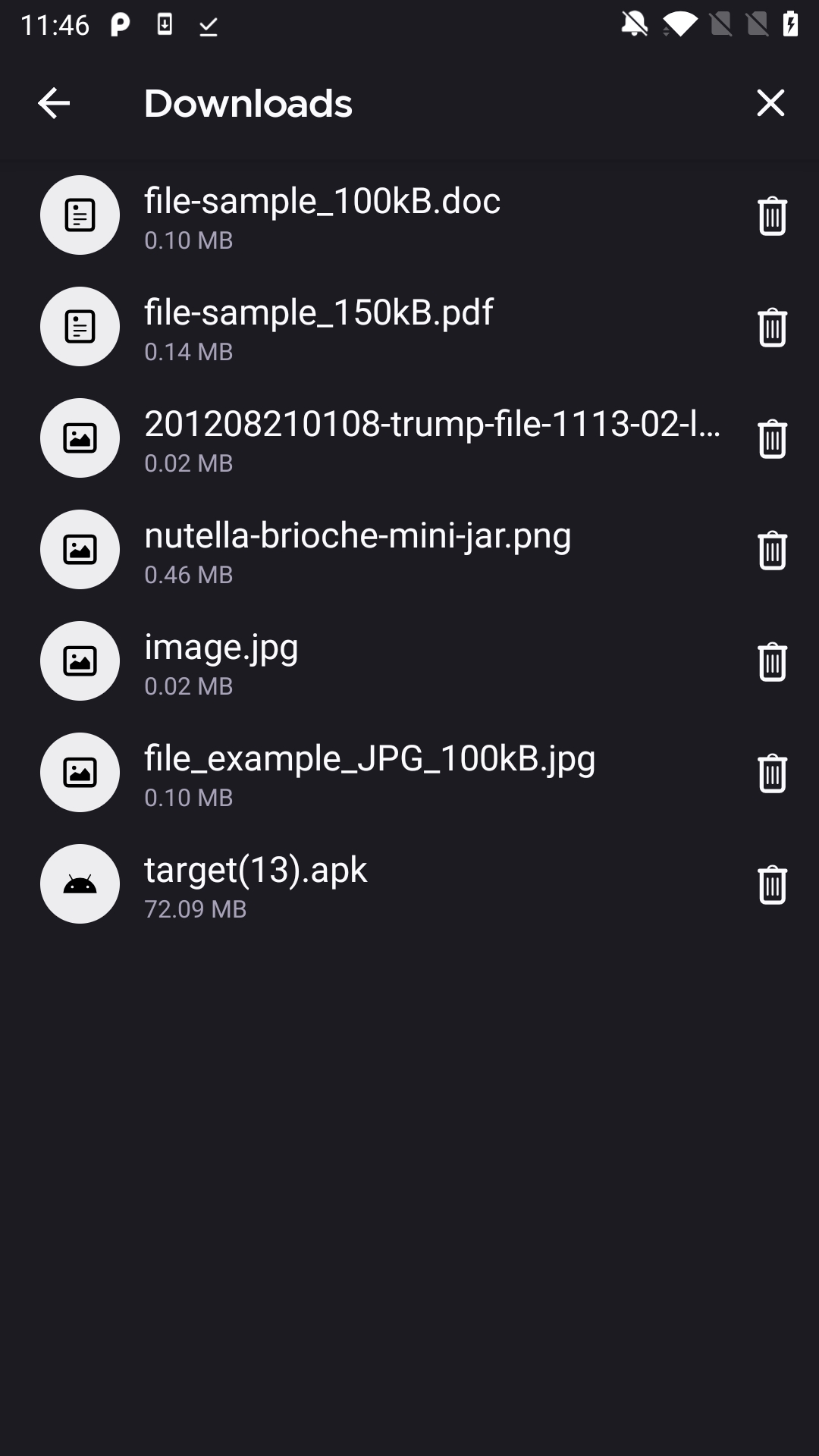This screenshot has width=819, height=1456.
Task: Delete file-sample_100kB.doc
Action: coord(772,216)
